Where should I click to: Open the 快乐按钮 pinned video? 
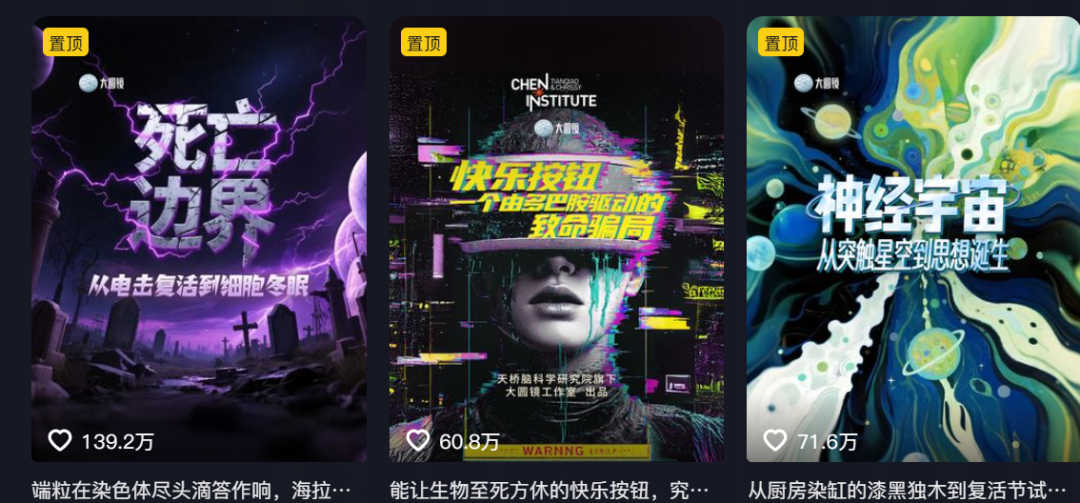tap(556, 240)
